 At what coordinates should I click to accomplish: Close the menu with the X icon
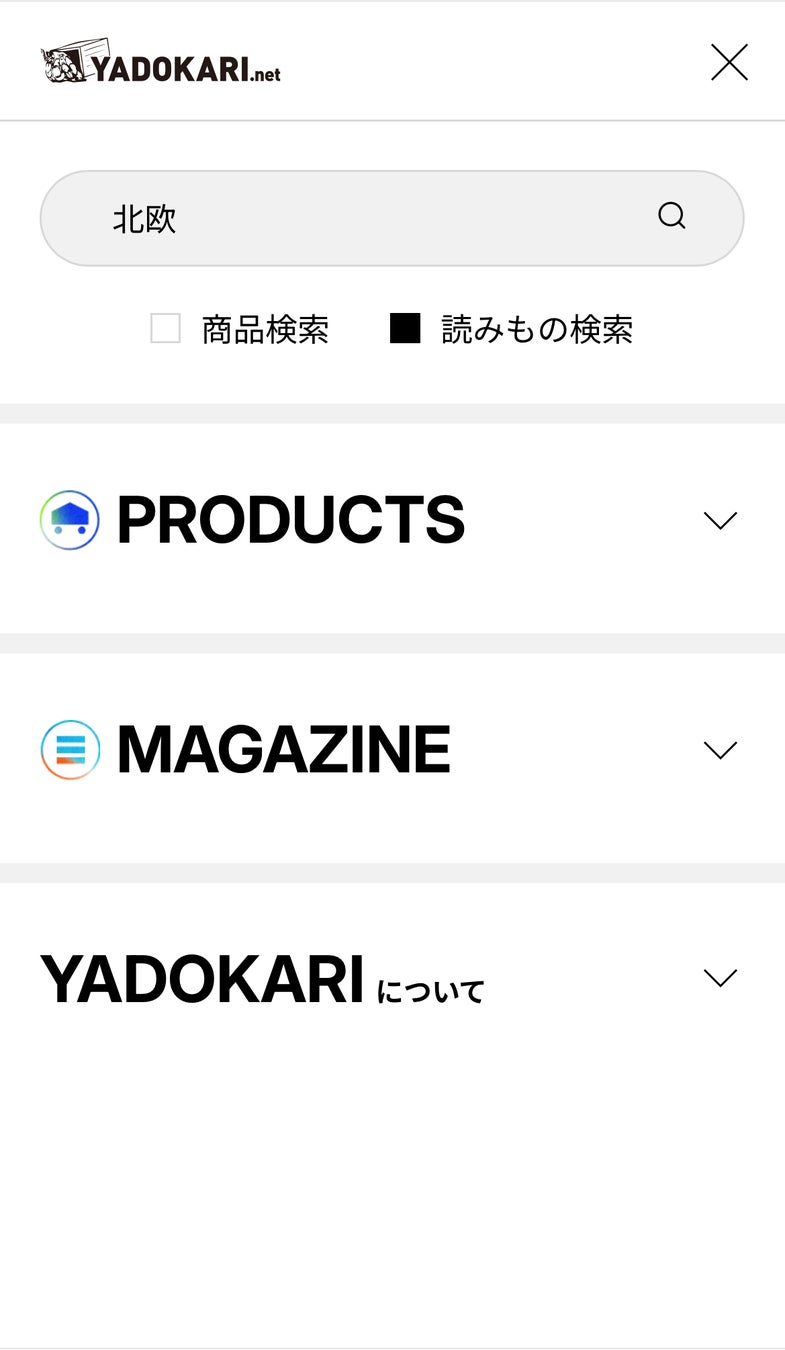pos(729,62)
